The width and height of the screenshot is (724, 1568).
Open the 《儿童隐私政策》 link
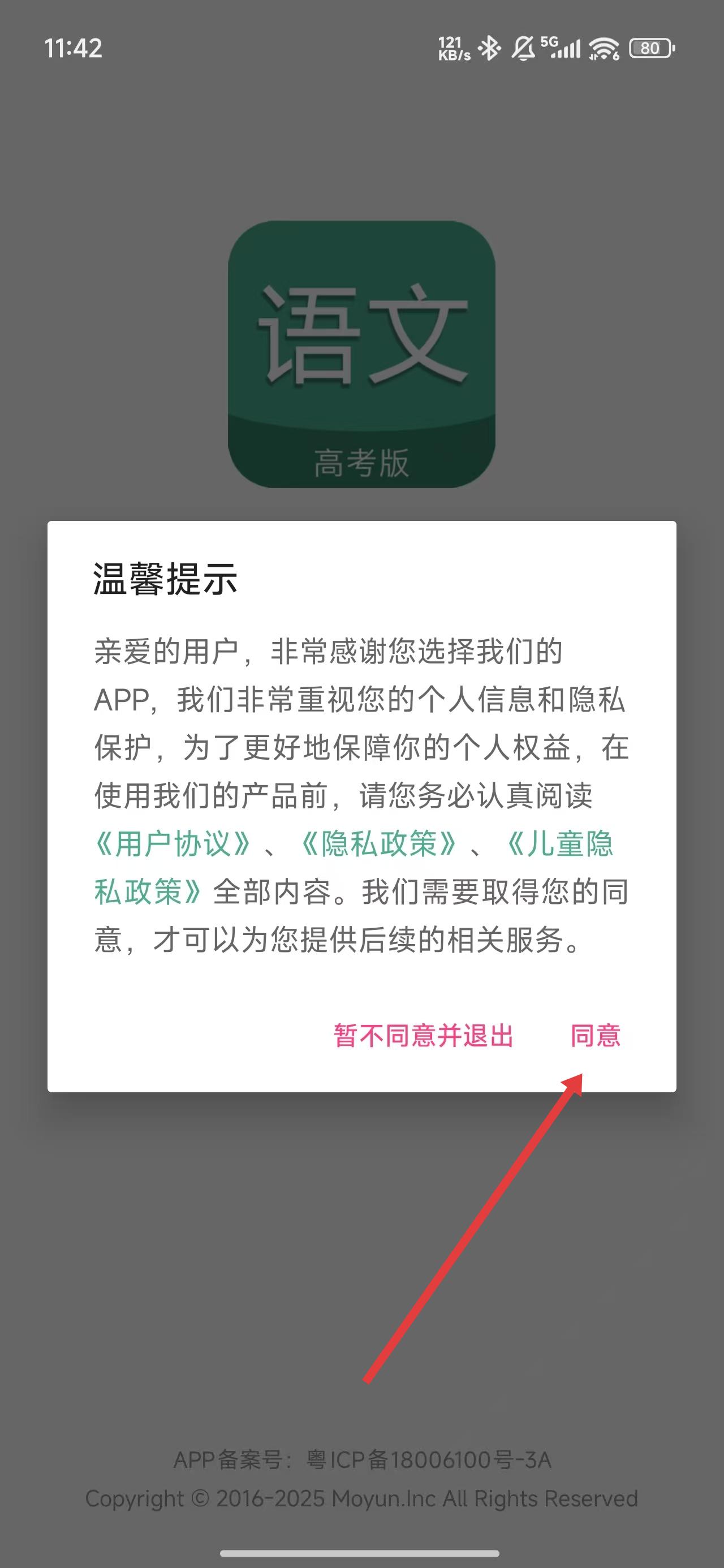[x=560, y=843]
